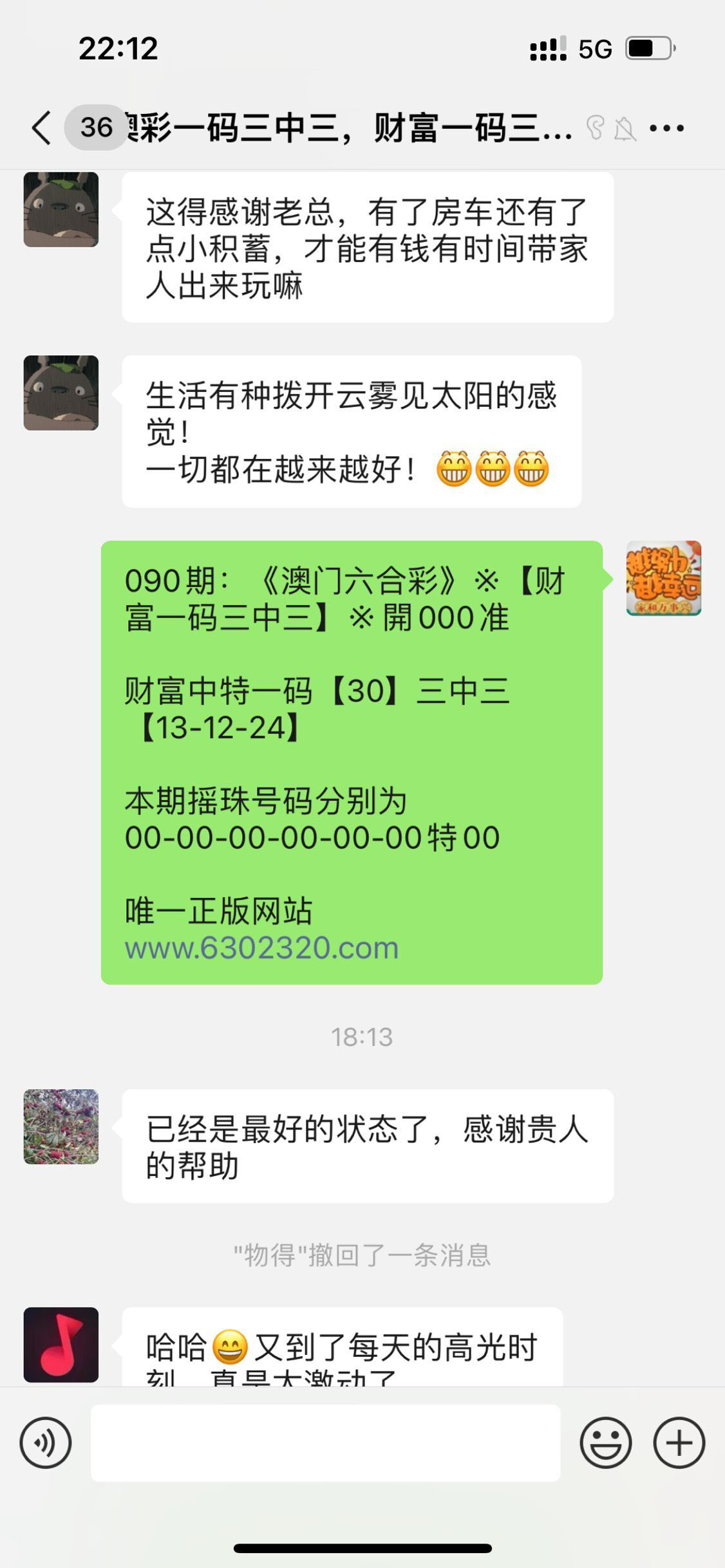The image size is (725, 1568).
Task: Go back to the chat list
Action: point(42,127)
